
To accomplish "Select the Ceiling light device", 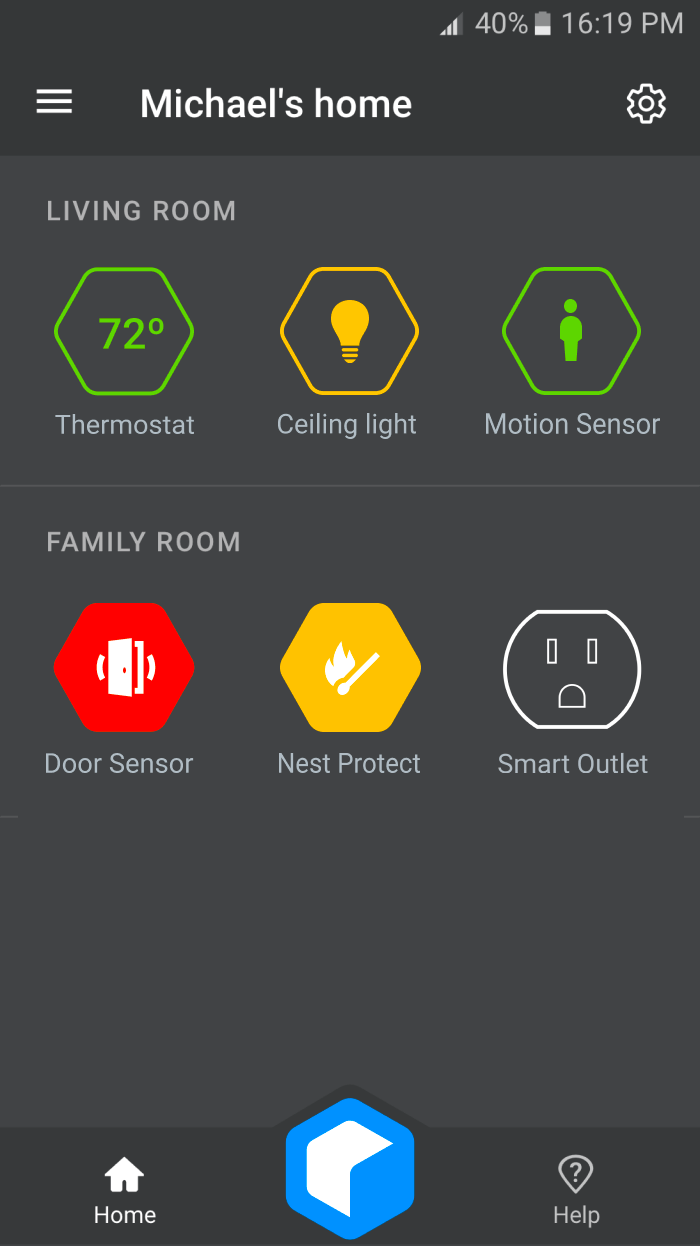I will (349, 331).
